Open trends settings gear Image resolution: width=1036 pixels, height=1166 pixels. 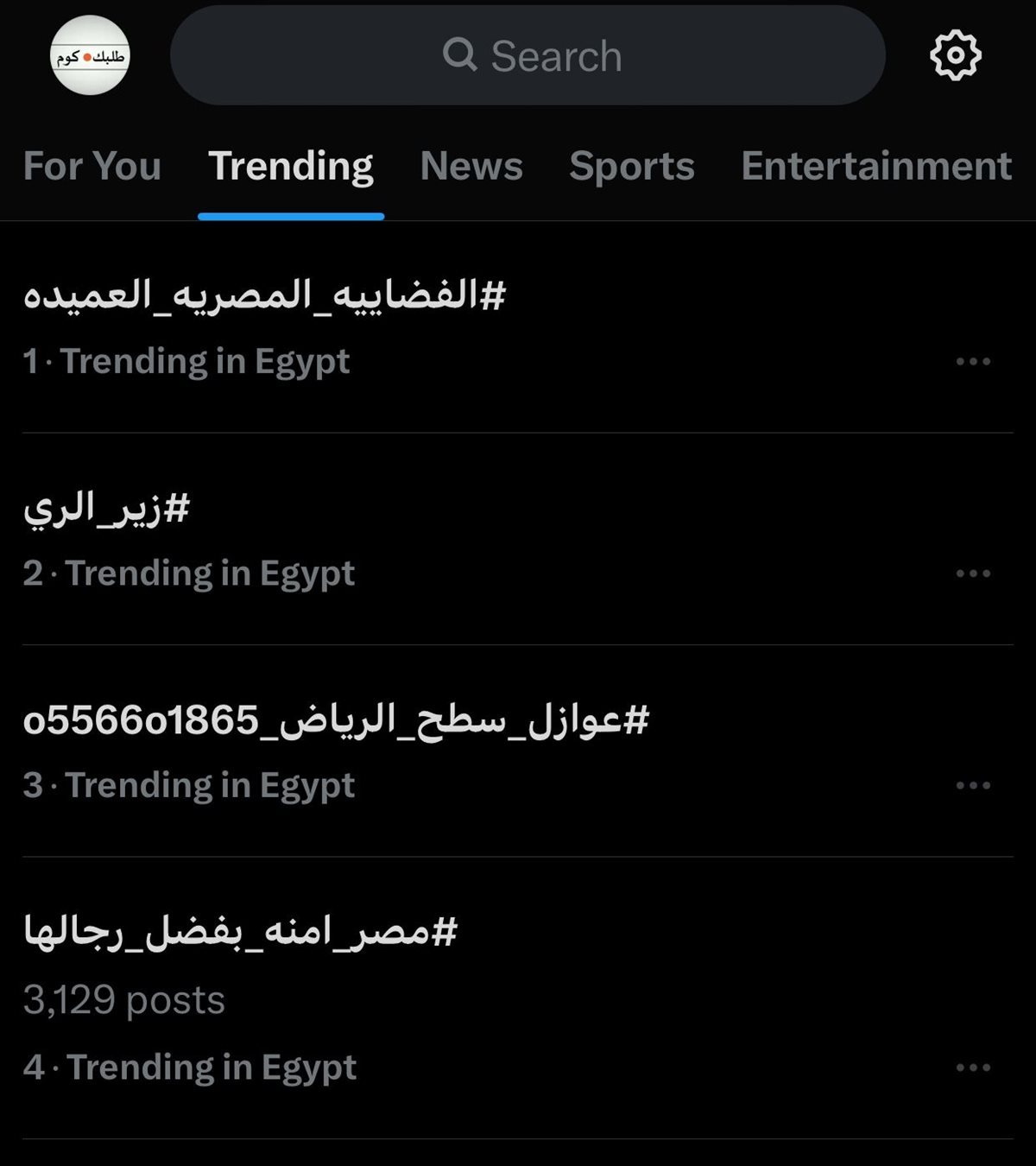pos(955,55)
